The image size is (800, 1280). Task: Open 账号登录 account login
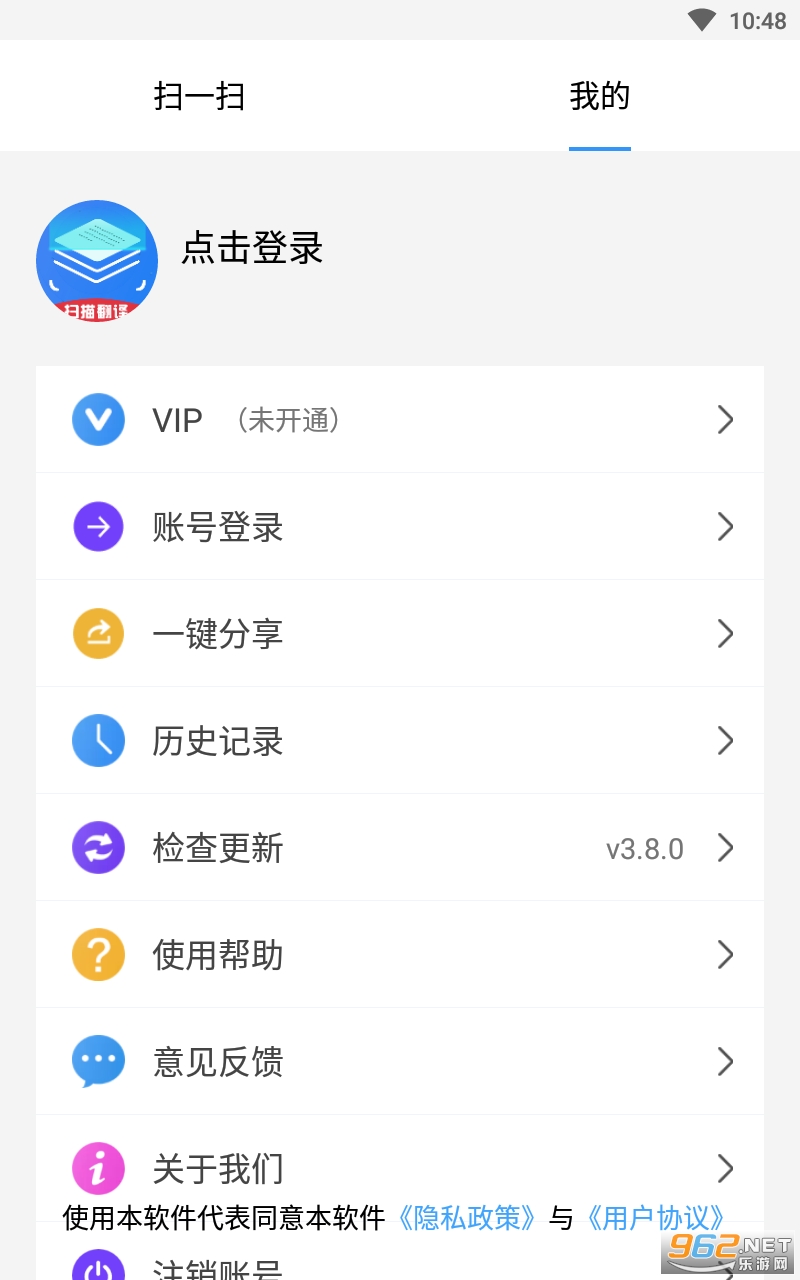pyautogui.click(x=400, y=527)
